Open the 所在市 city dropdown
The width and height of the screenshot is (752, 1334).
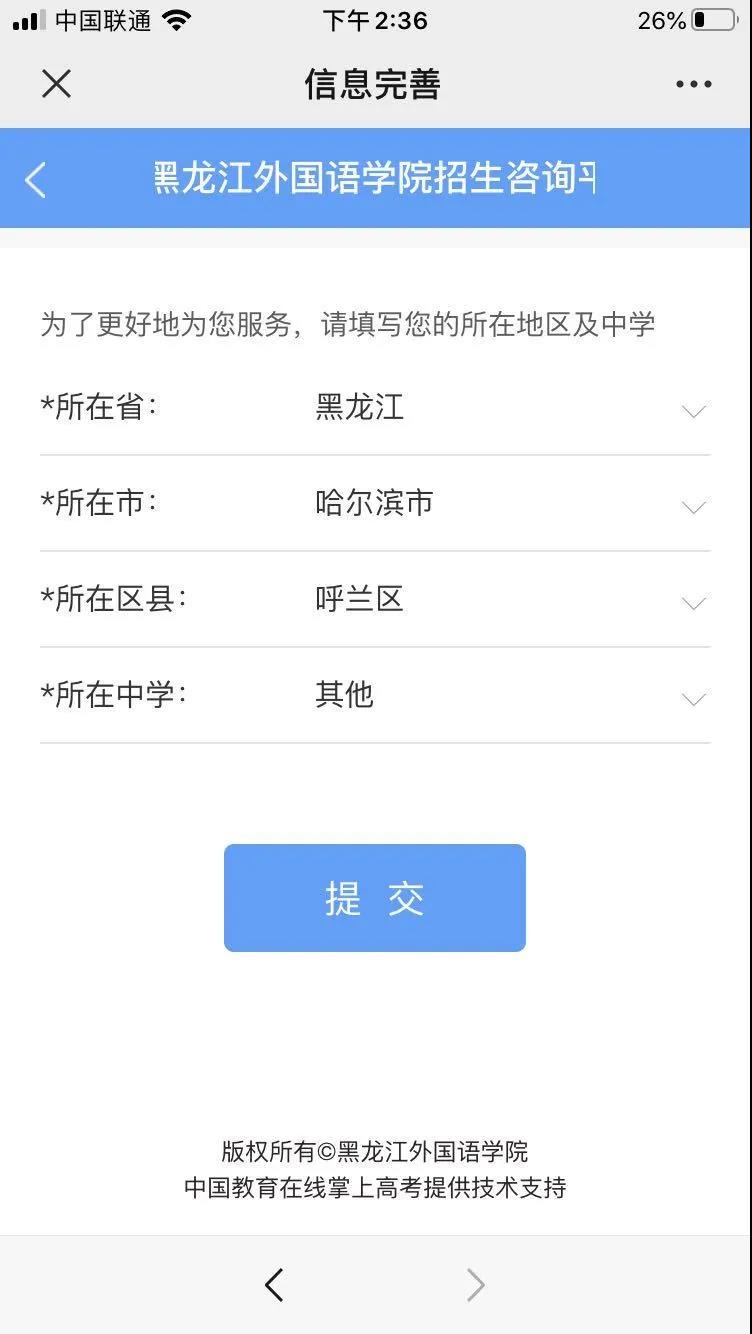pyautogui.click(x=375, y=503)
